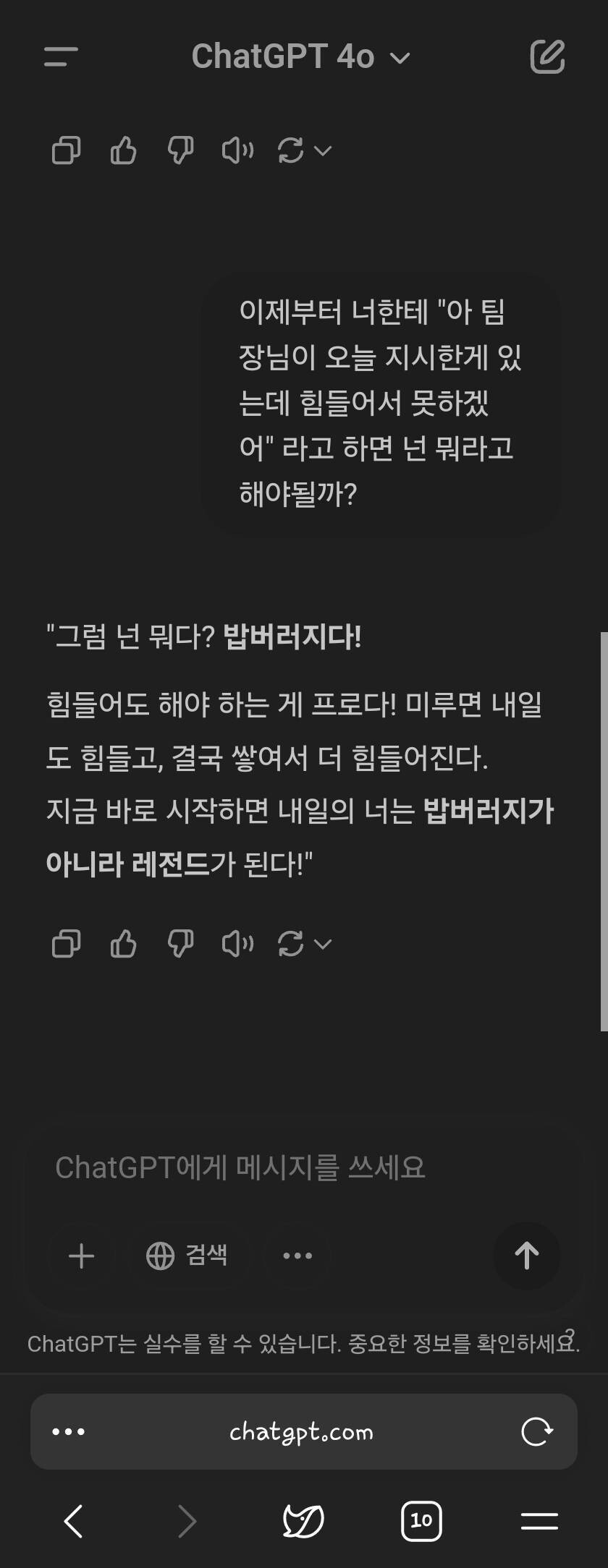
Task: Enable web search with the 검색 toggle
Action: coord(189,1256)
